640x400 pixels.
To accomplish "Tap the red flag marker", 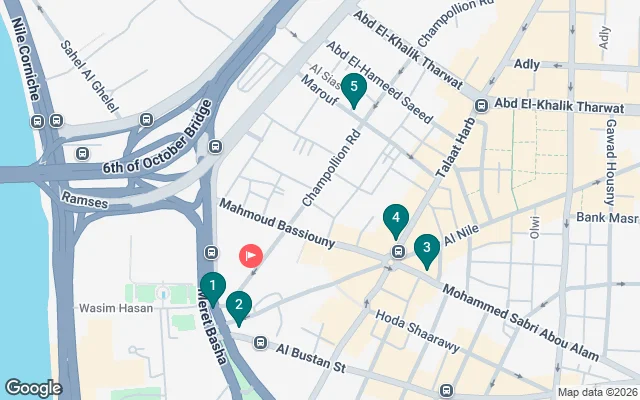I will point(249,255).
